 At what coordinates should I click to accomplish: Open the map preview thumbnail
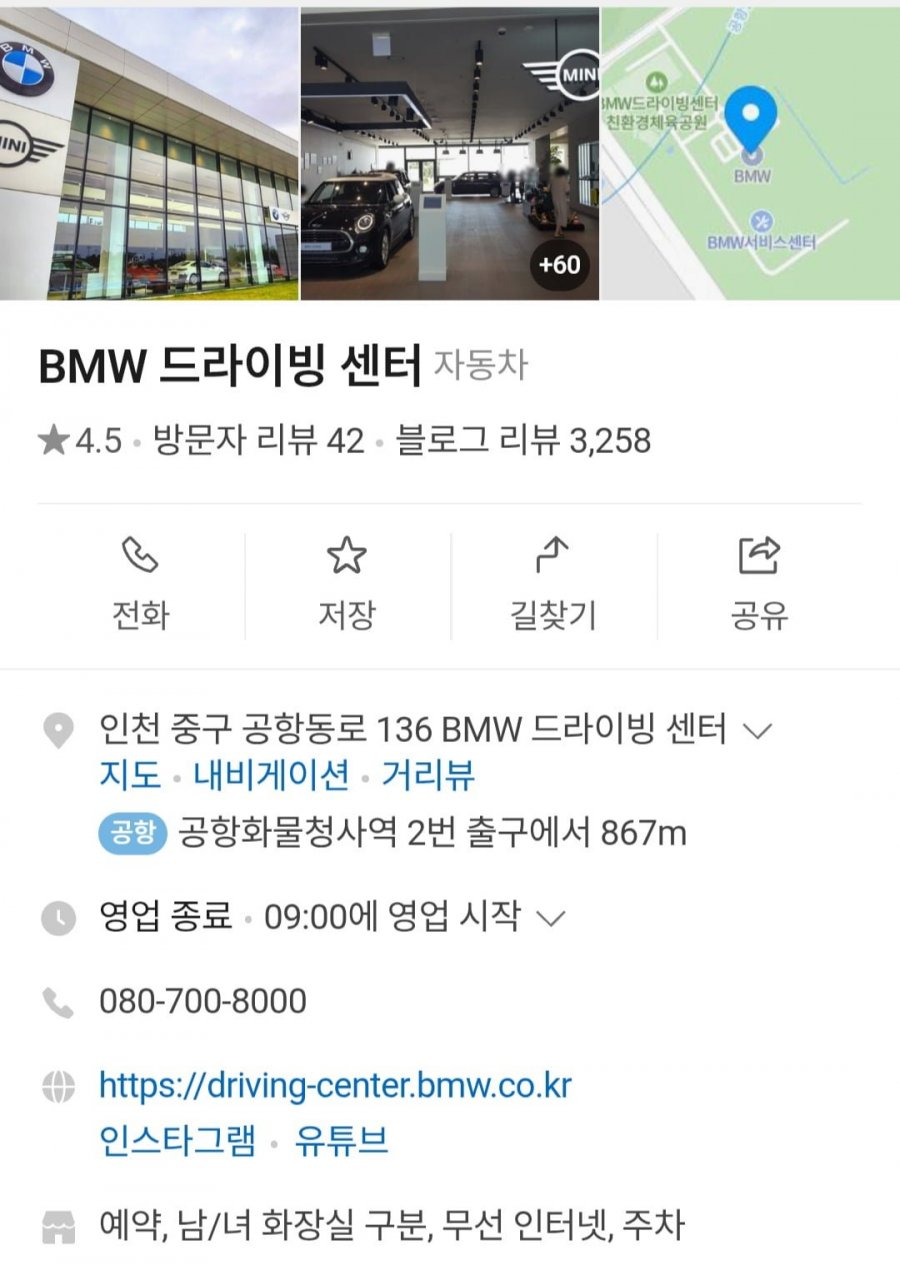750,154
